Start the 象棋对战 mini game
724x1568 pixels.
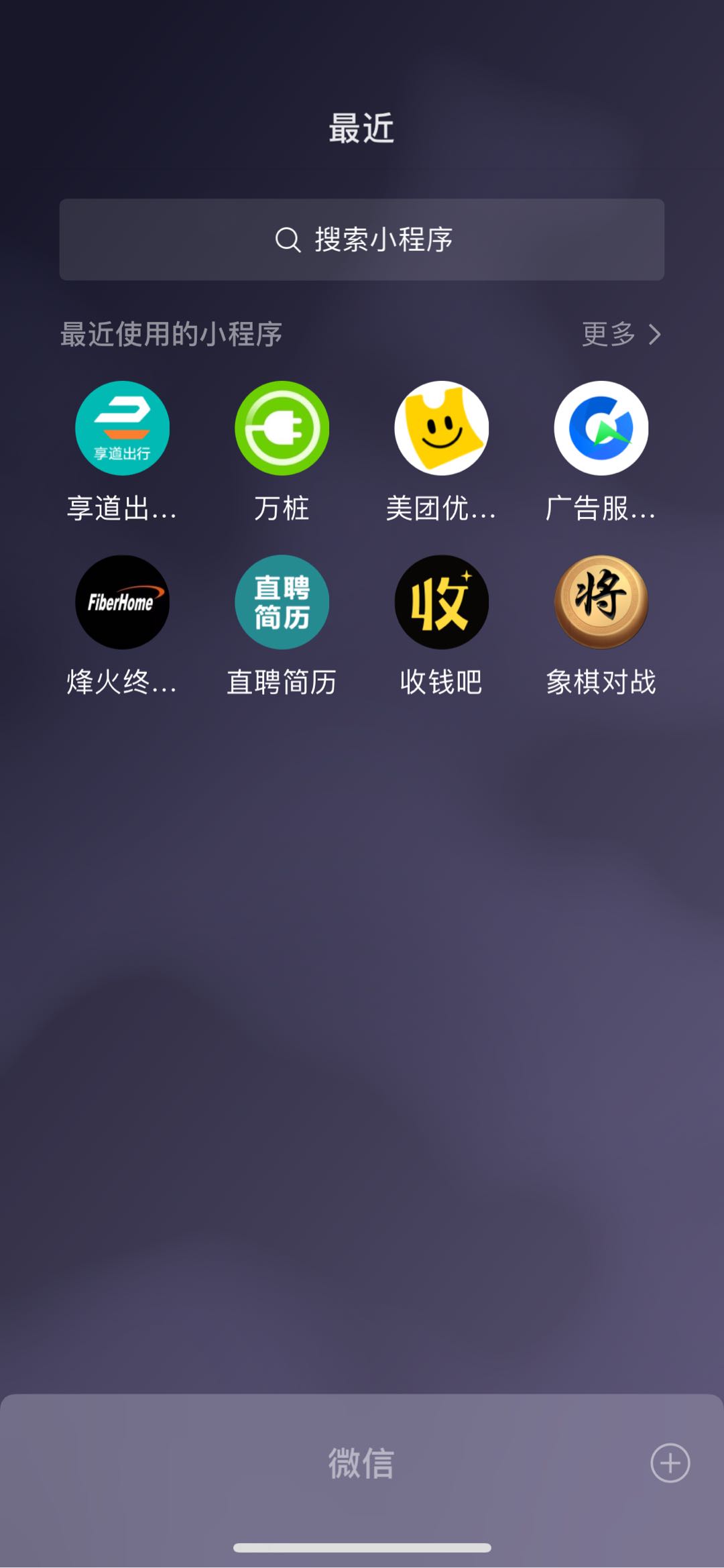[x=601, y=602]
